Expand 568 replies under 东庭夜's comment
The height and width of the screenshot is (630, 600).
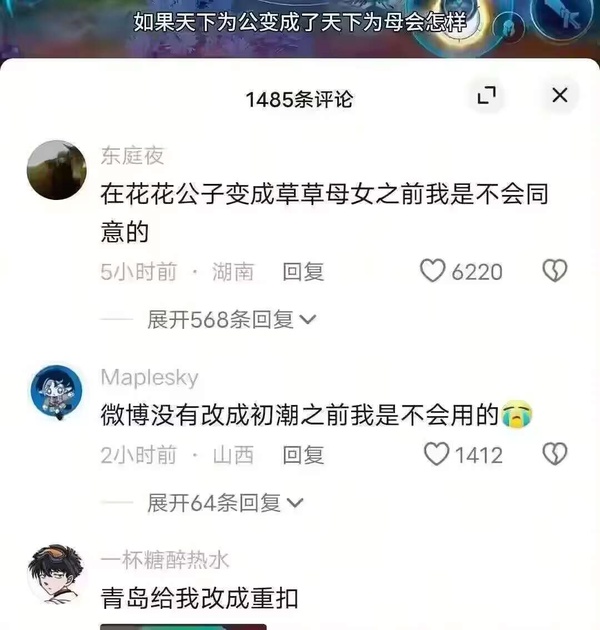click(231, 320)
